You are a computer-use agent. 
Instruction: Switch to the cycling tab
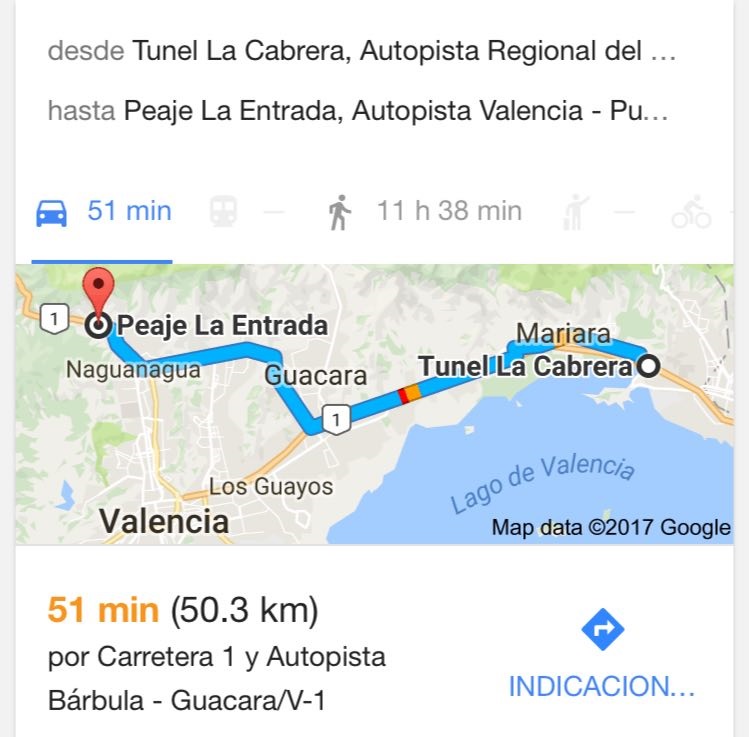691,212
